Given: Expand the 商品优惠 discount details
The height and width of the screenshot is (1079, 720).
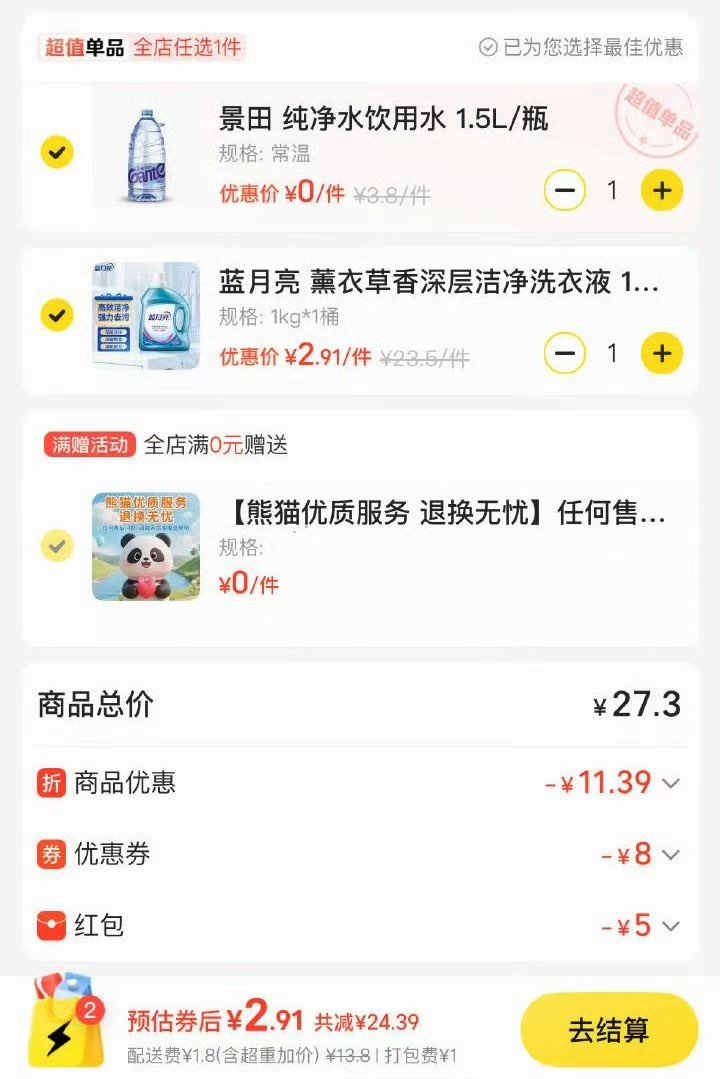Looking at the screenshot, I should point(670,783).
